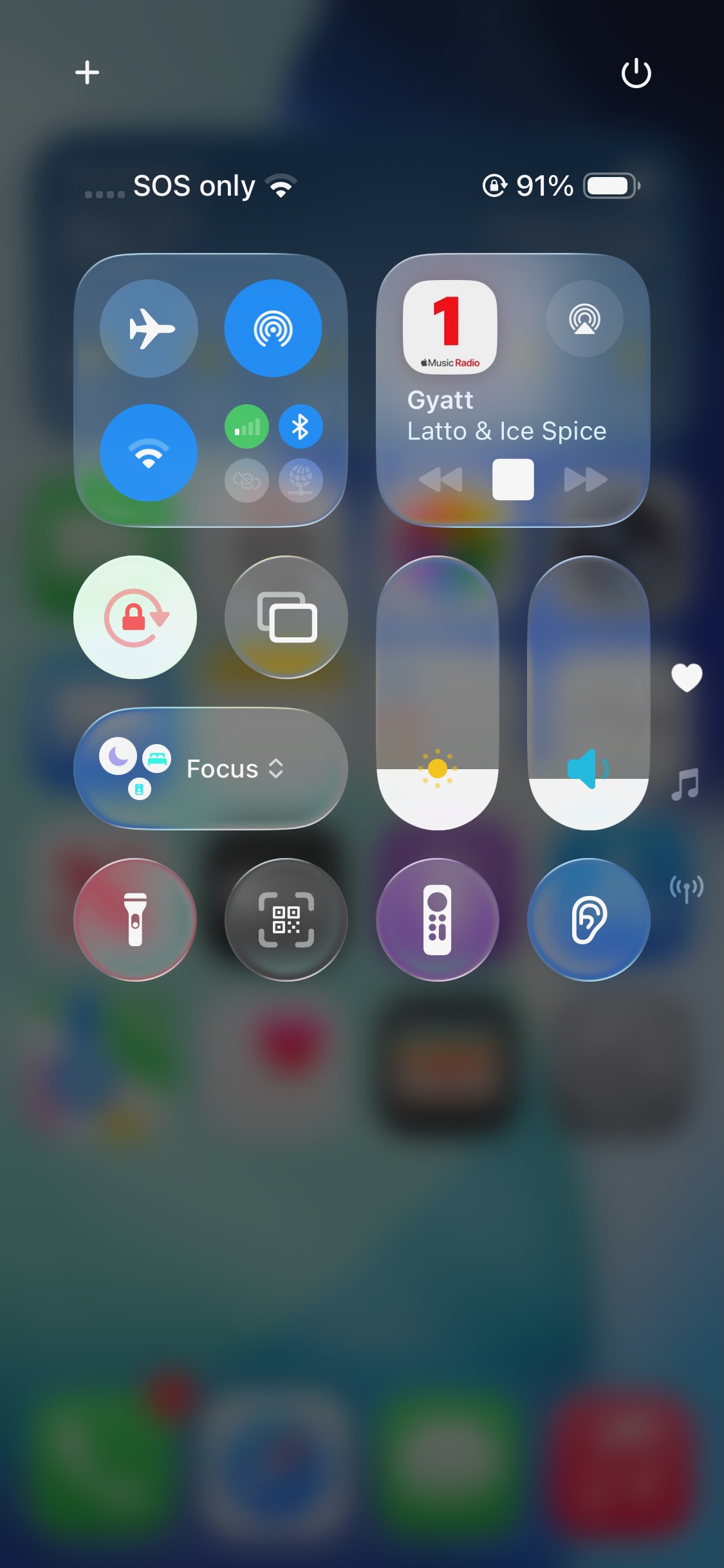Open the Focus modes selector
Screen dimensions: 724x1568
211,769
